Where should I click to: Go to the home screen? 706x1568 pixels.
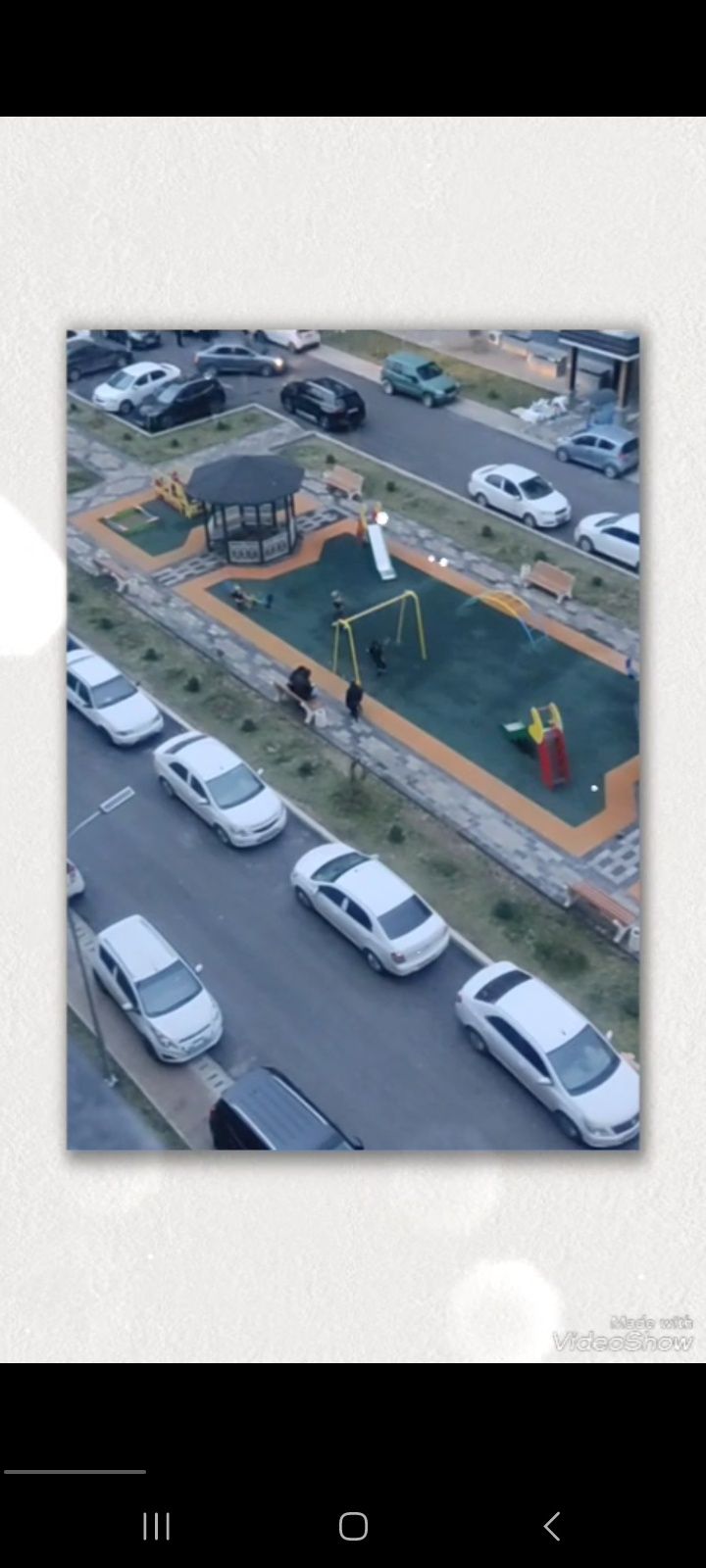[353, 1526]
